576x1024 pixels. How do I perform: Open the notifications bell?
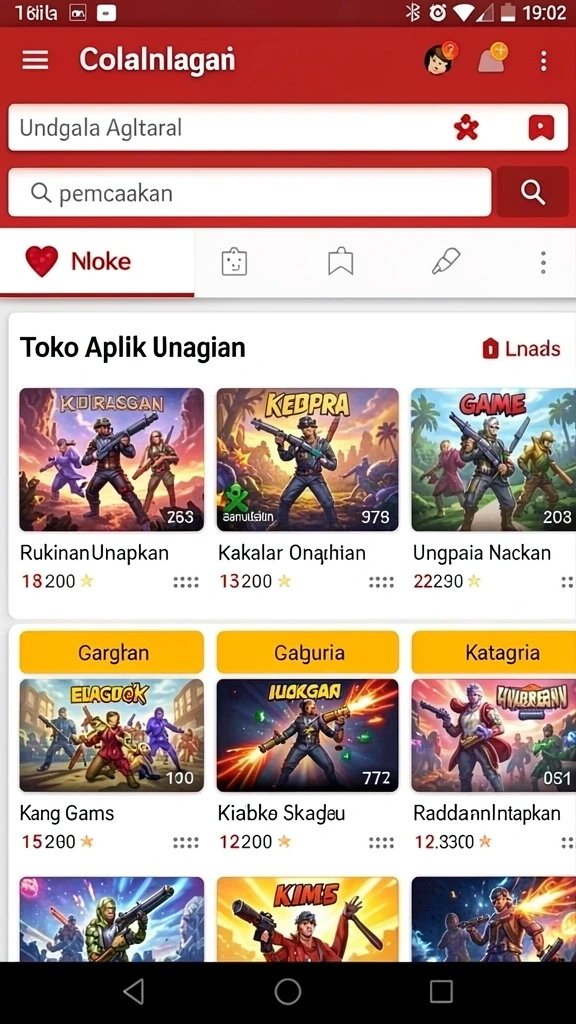(x=492, y=59)
